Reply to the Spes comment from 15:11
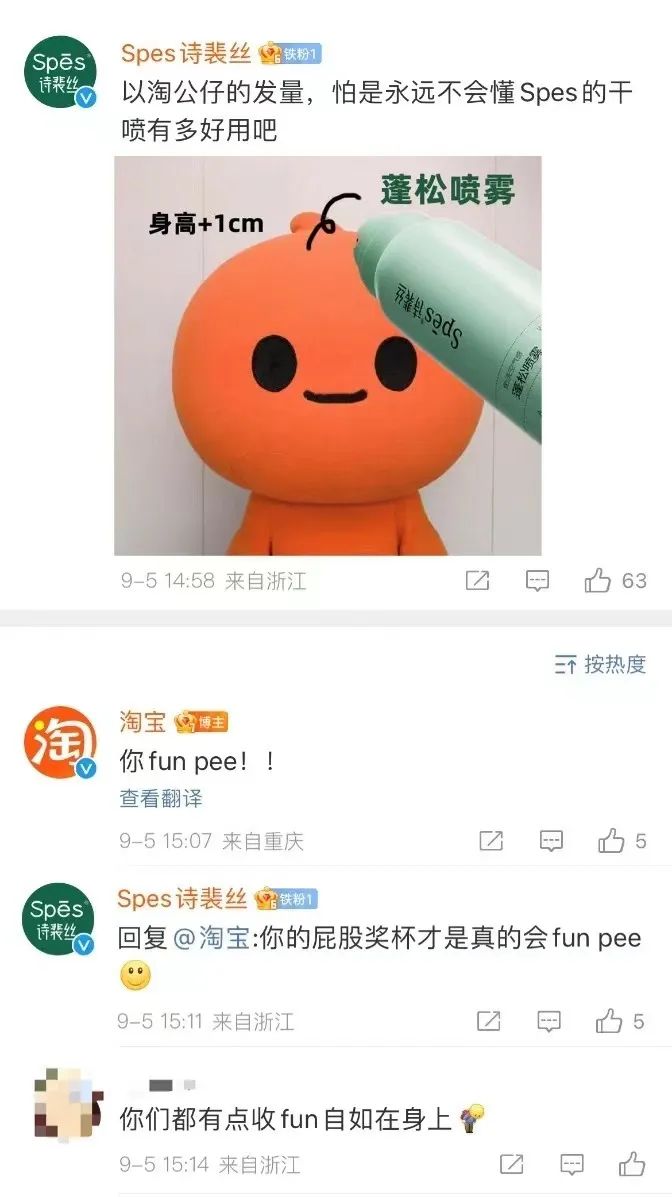 click(549, 1021)
